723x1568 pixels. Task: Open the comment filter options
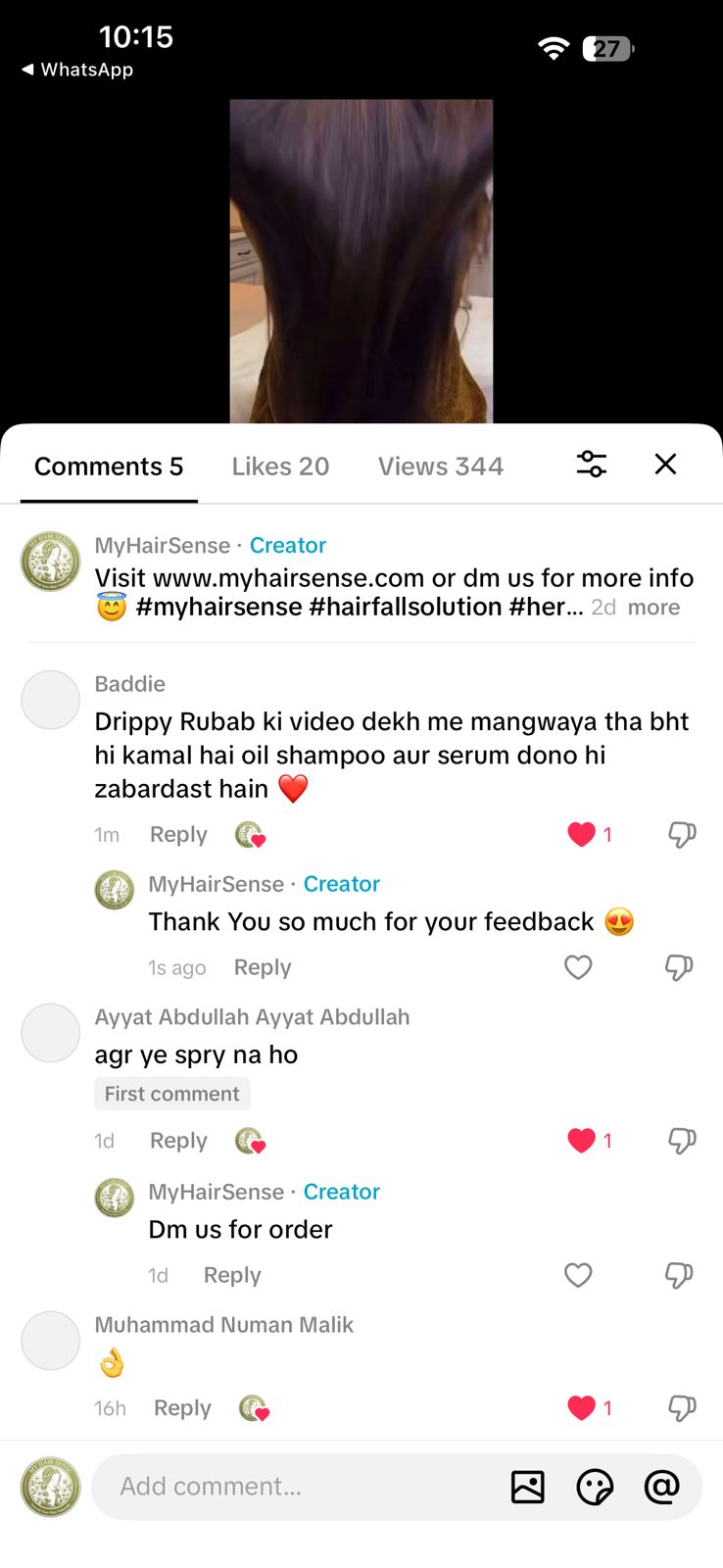coord(591,465)
